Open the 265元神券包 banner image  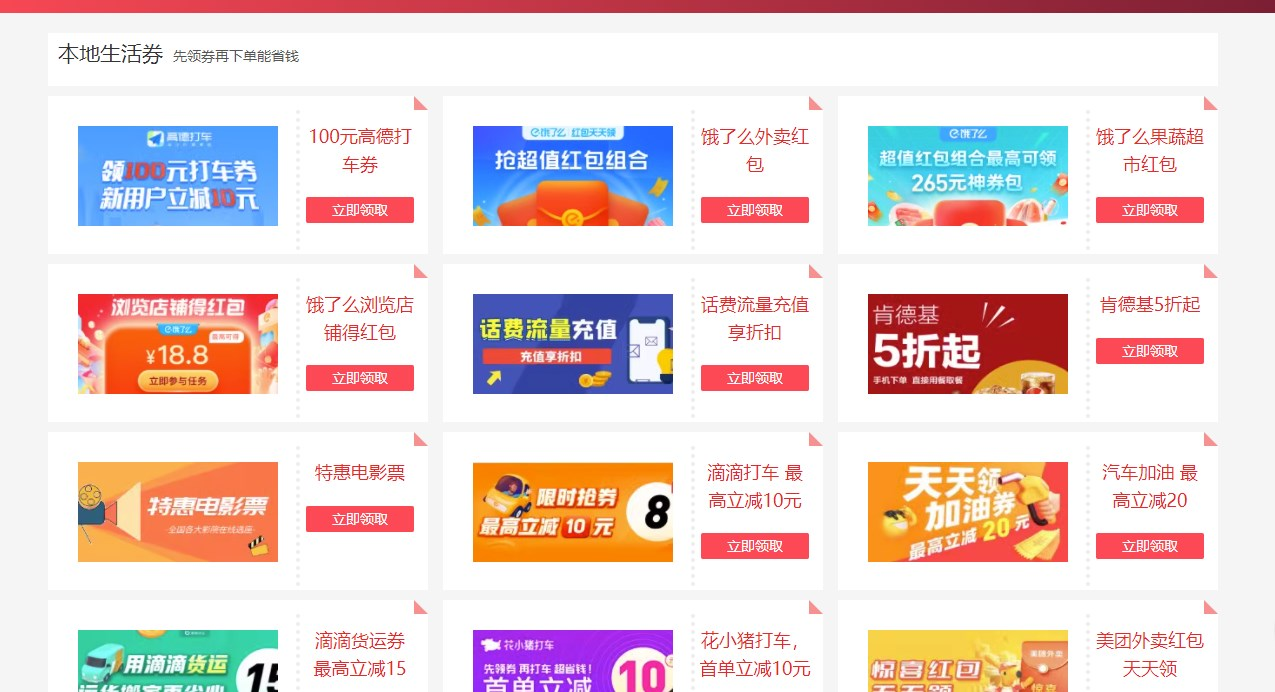click(968, 176)
